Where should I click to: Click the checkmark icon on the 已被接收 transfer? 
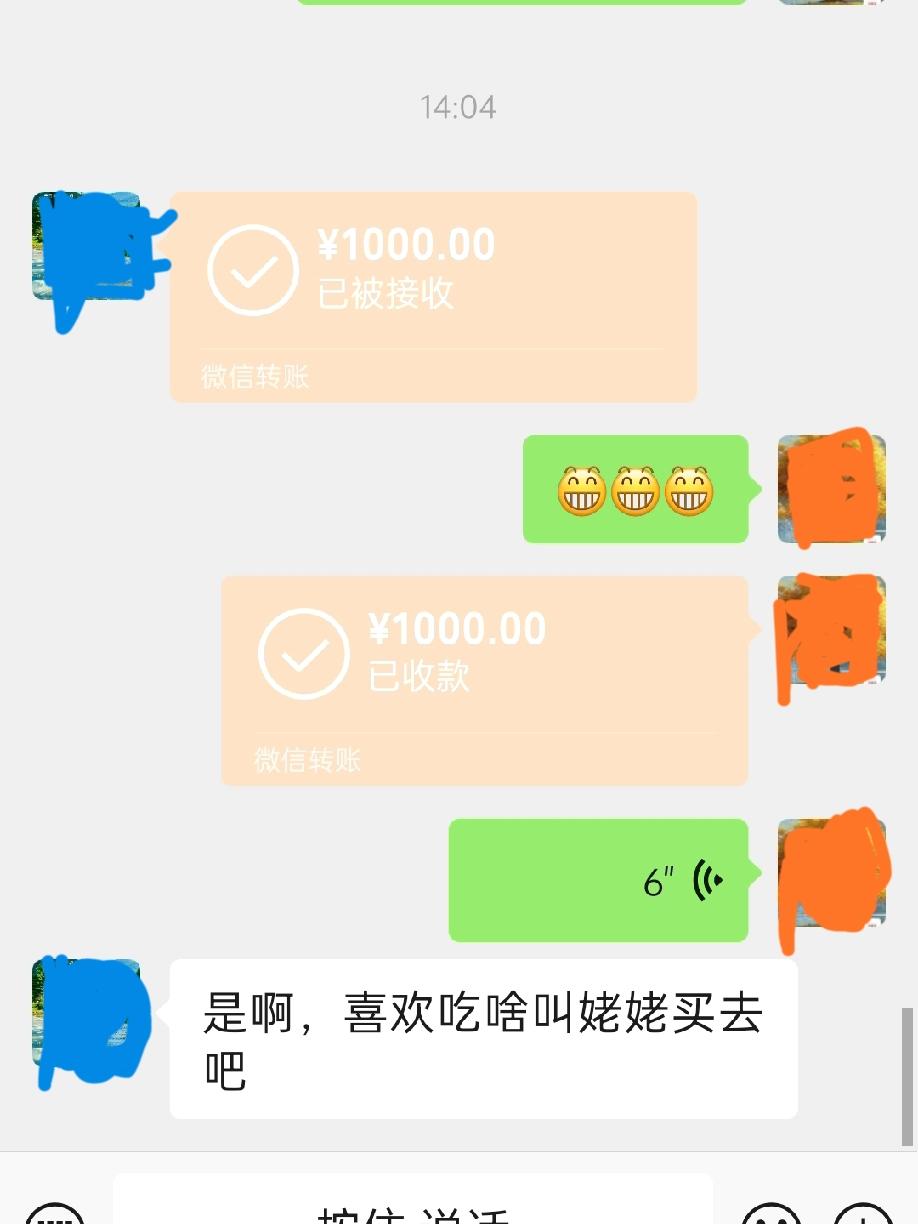[x=253, y=269]
